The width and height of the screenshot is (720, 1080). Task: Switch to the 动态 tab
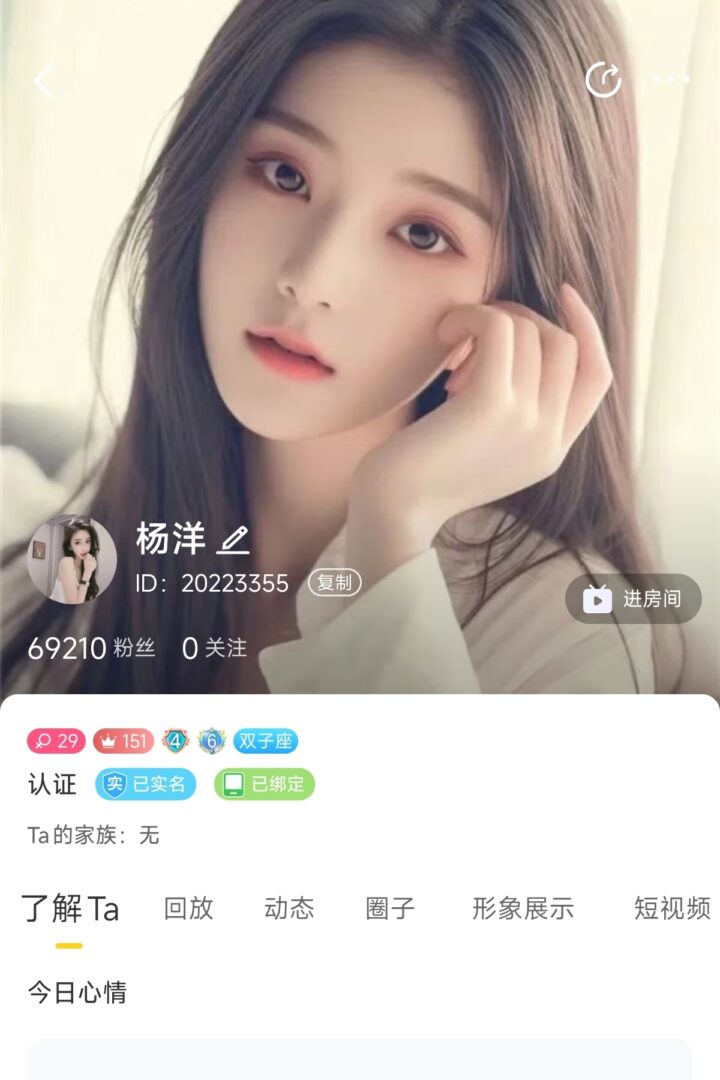[x=289, y=908]
